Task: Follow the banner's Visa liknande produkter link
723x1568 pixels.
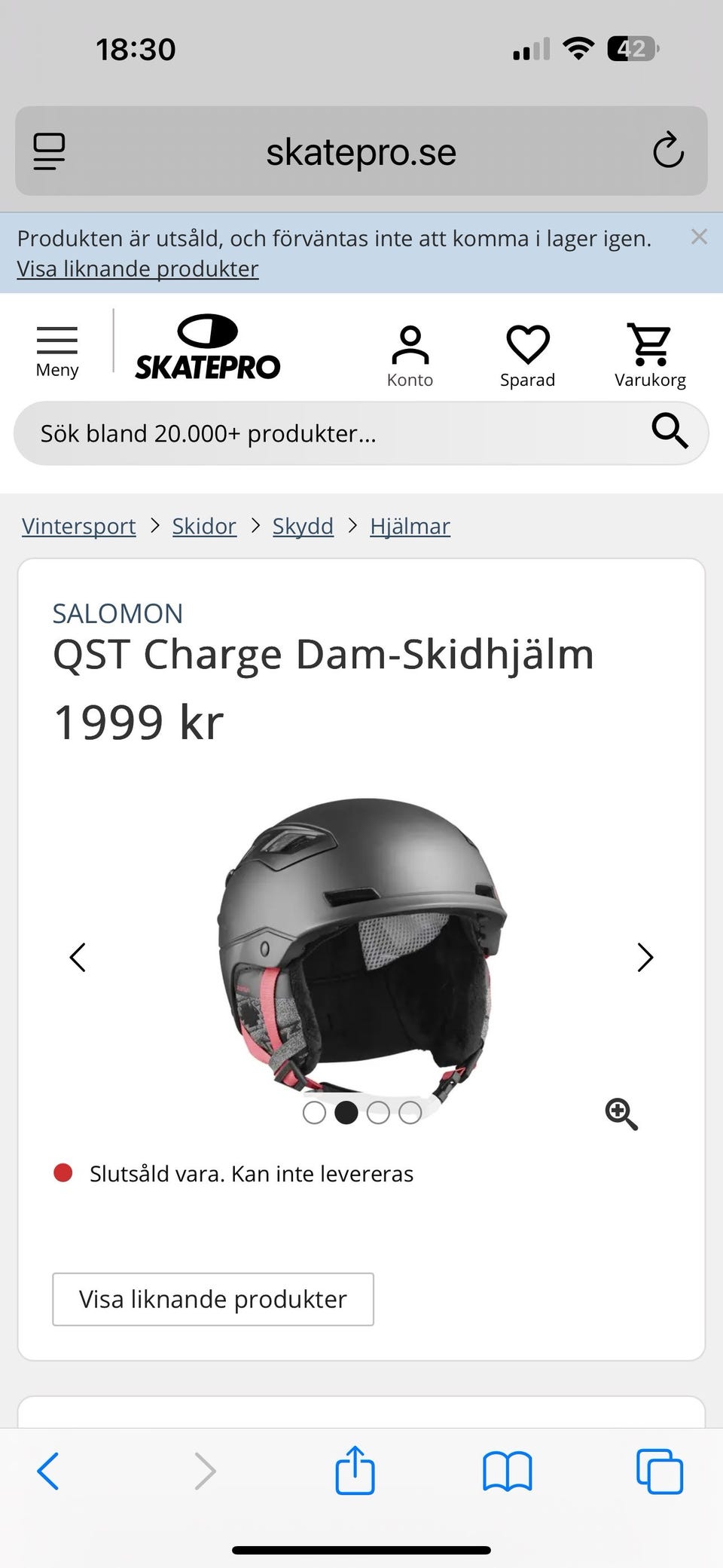Action: click(138, 269)
